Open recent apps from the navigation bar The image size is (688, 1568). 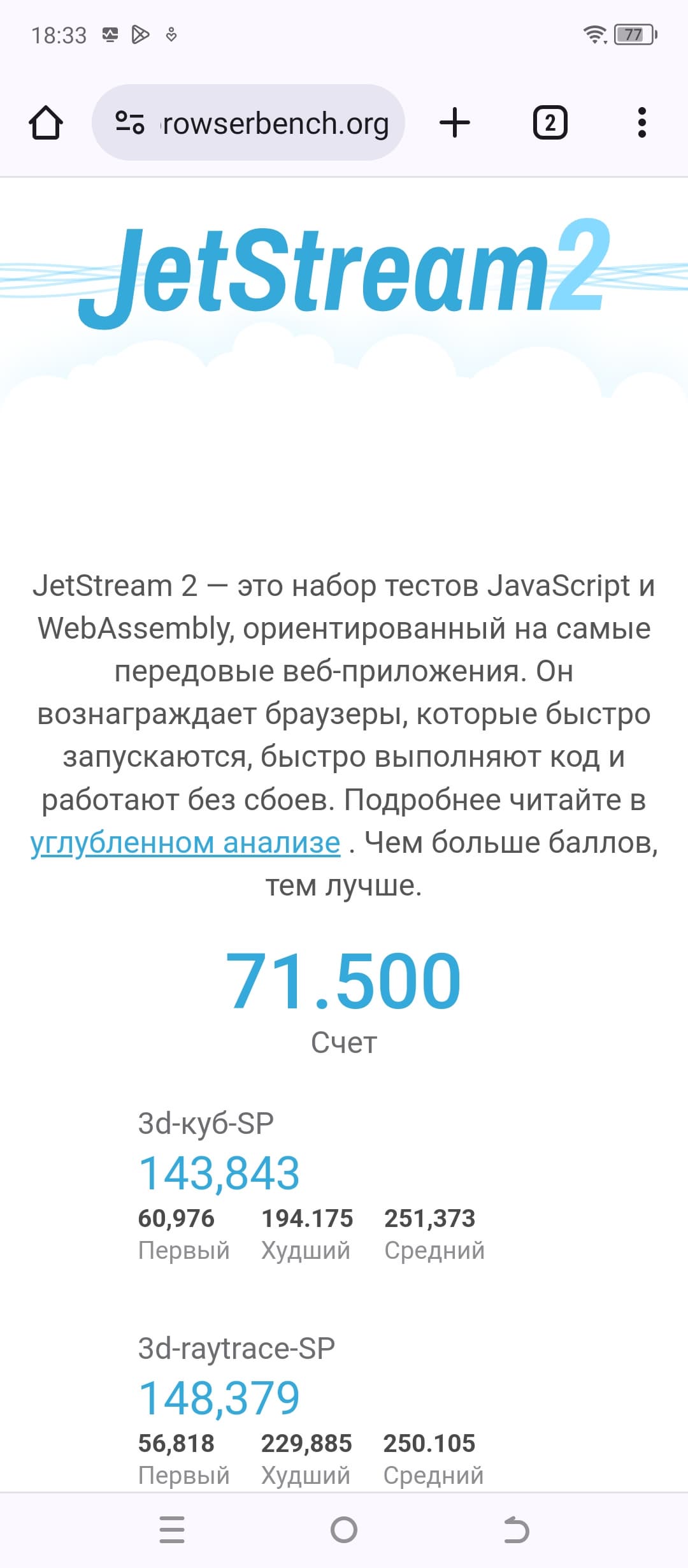172,1530
